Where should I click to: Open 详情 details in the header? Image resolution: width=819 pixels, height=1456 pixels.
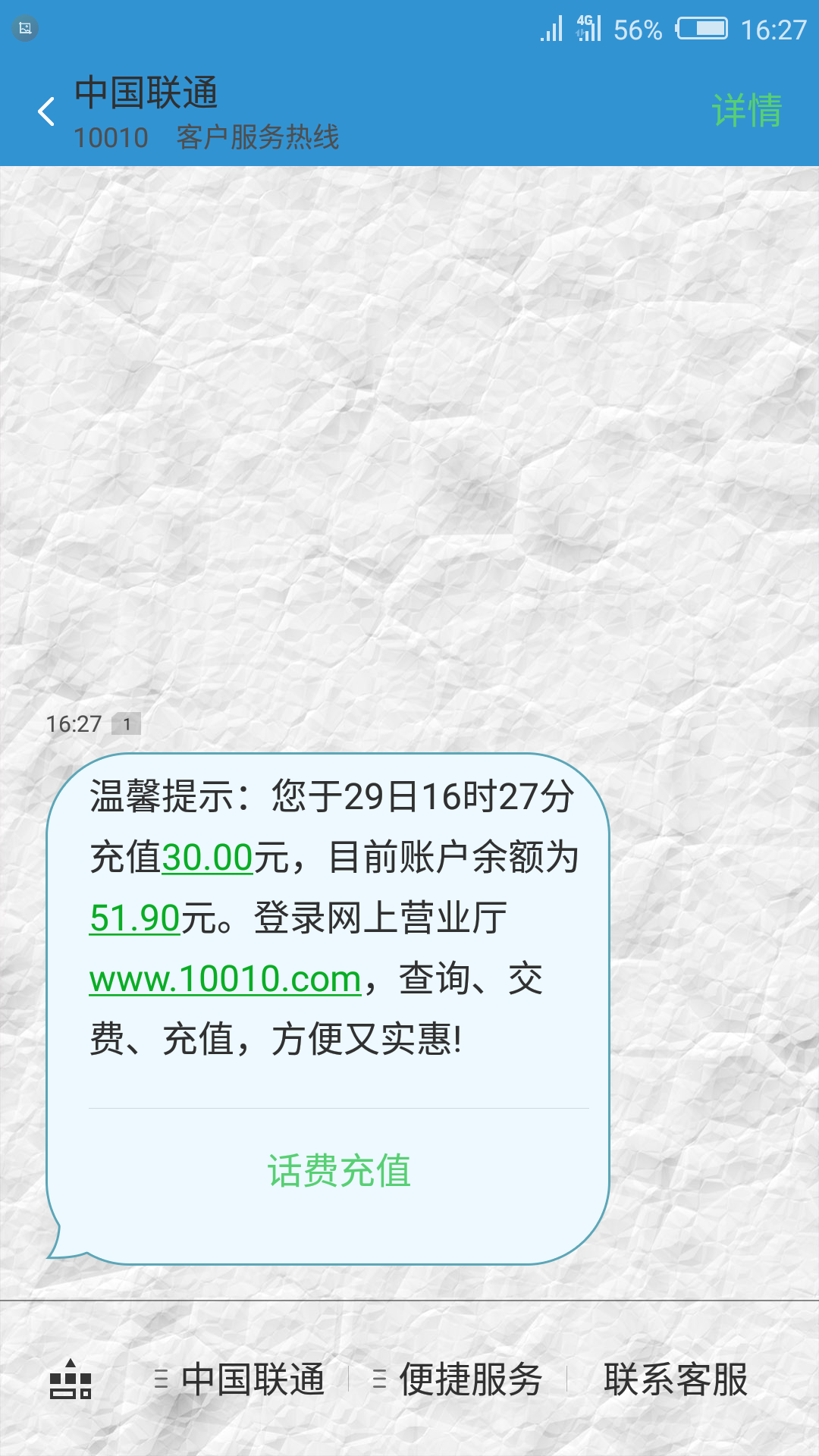click(x=747, y=111)
